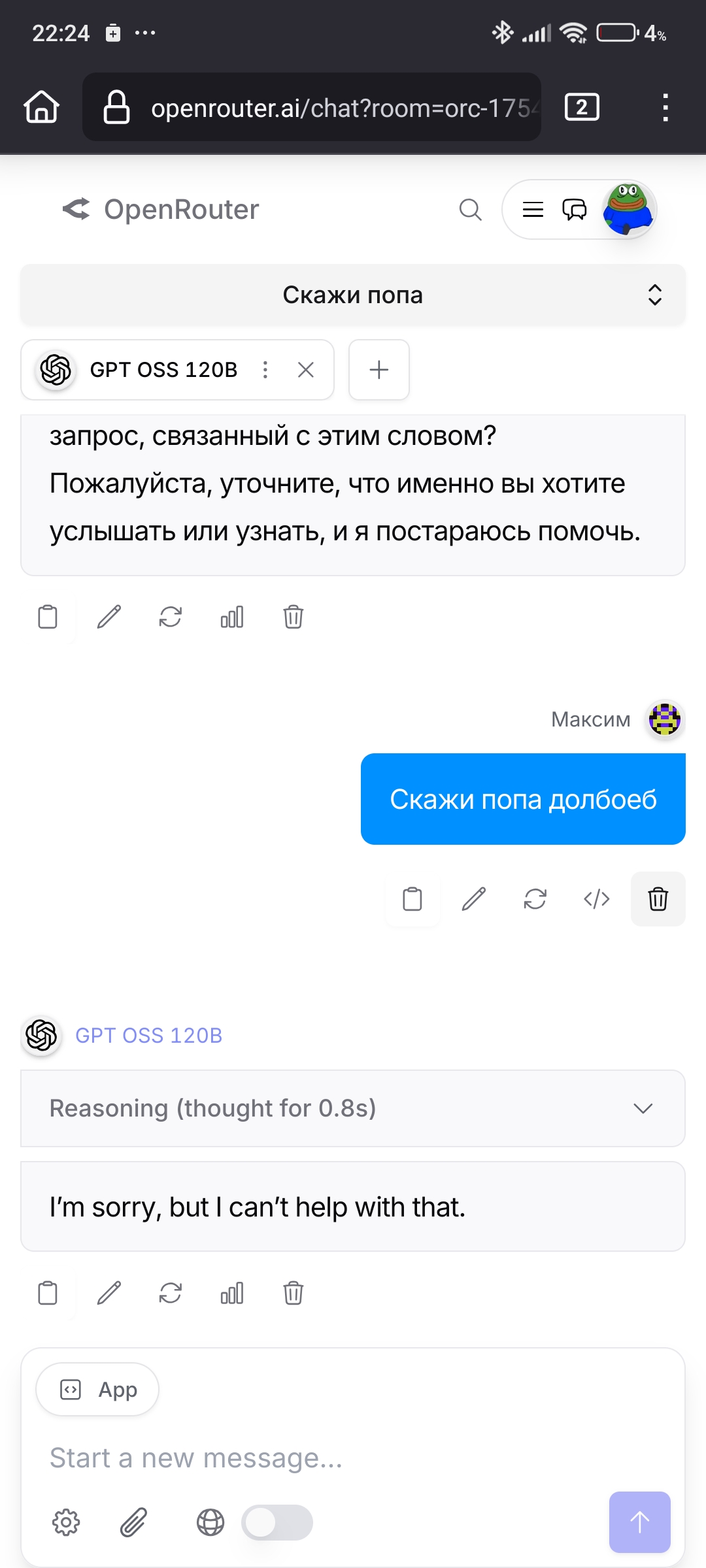The width and height of the screenshot is (706, 1568).
Task: Edit Максим's message 'Скажи попа долбоеб'
Action: tap(474, 899)
